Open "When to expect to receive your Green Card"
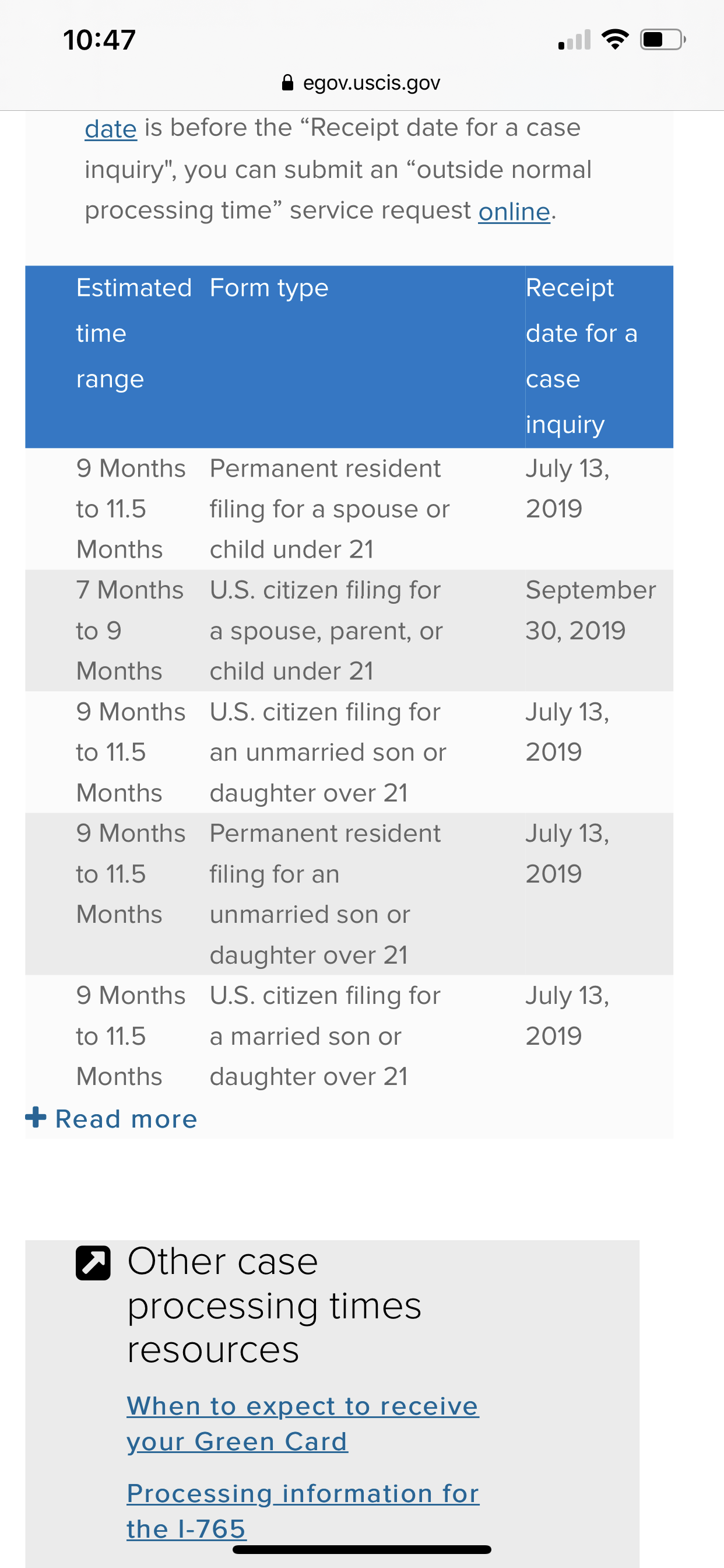Viewport: 724px width, 1568px height. pyautogui.click(x=303, y=1423)
